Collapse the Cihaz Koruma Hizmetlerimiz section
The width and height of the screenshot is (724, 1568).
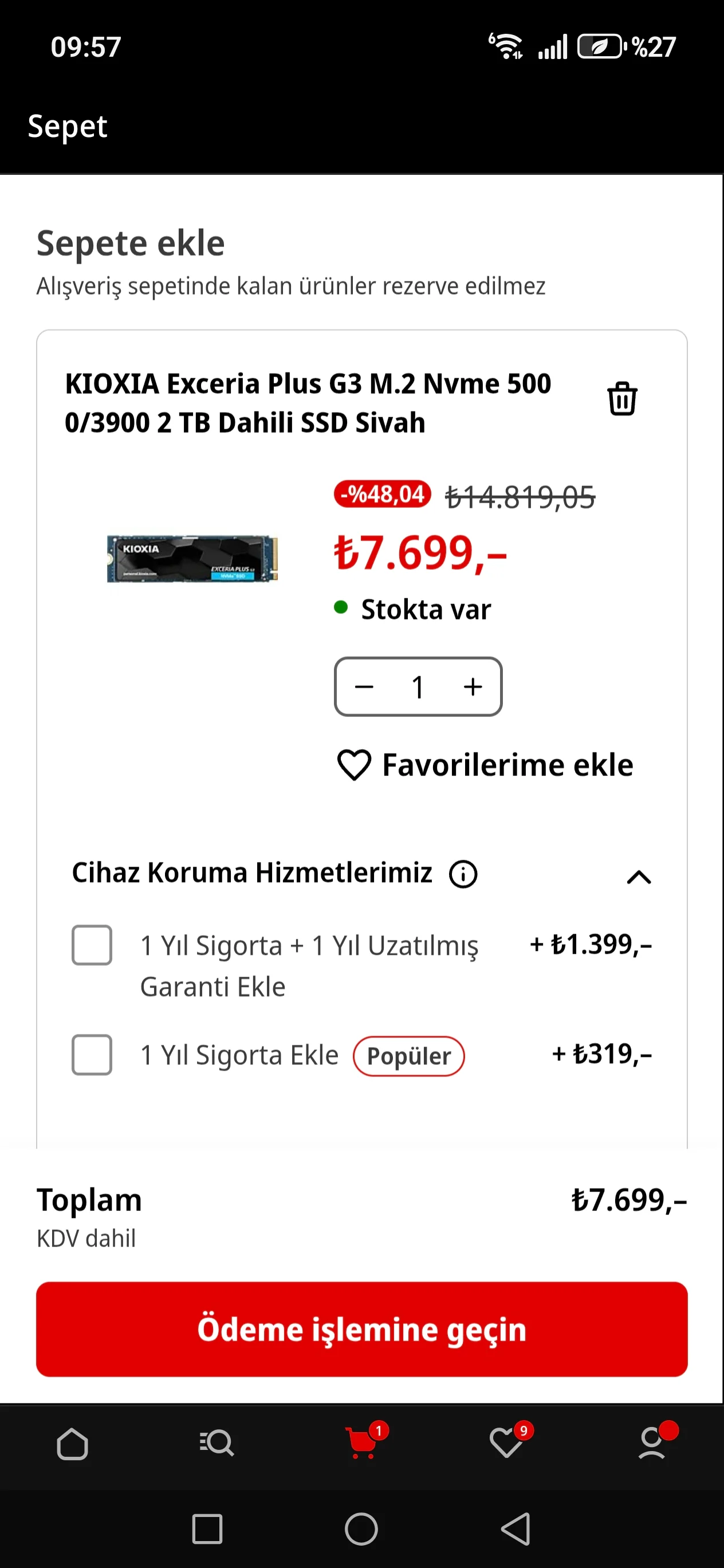[639, 877]
